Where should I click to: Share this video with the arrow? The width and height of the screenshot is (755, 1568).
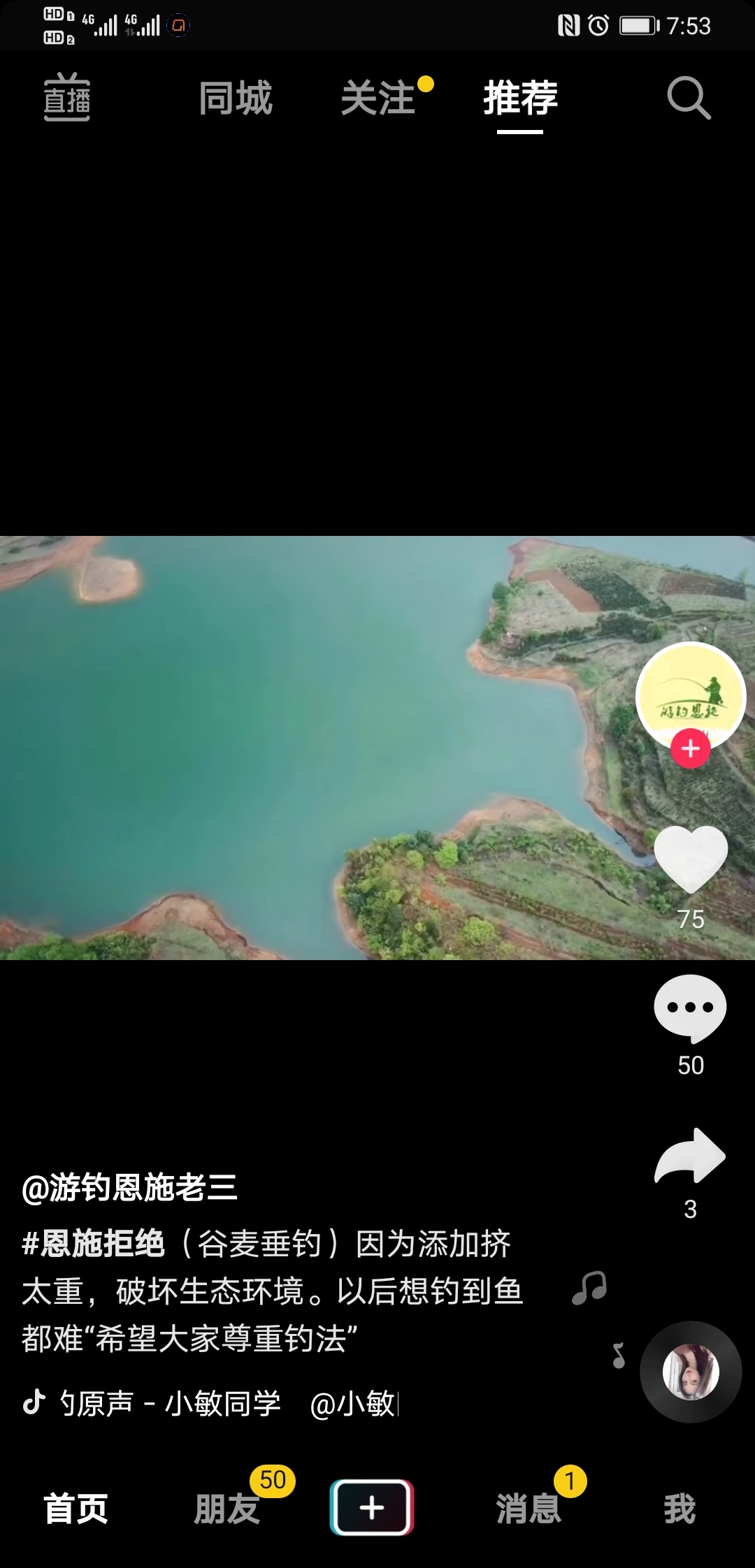coord(691,1156)
